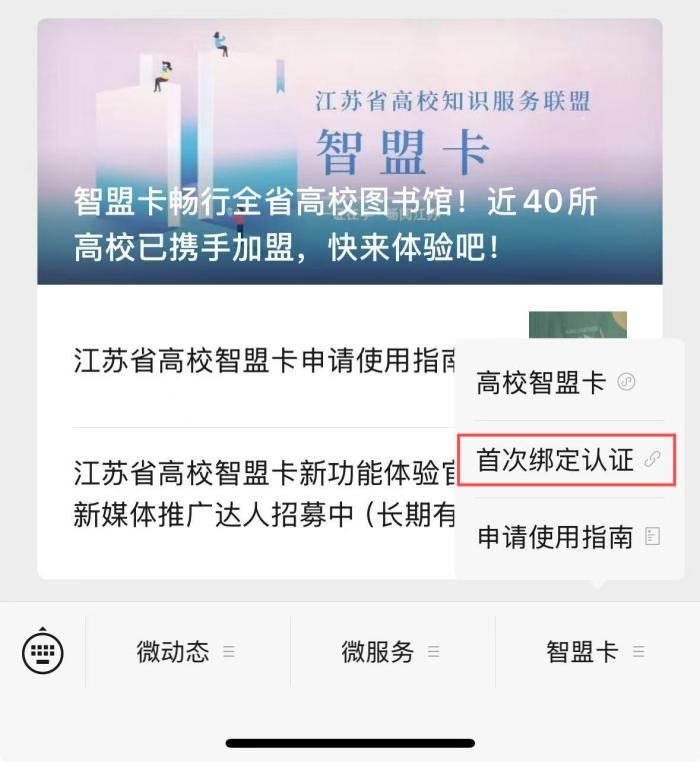
Task: Collapse the 智盟卡 bottom menu
Action: (595, 652)
